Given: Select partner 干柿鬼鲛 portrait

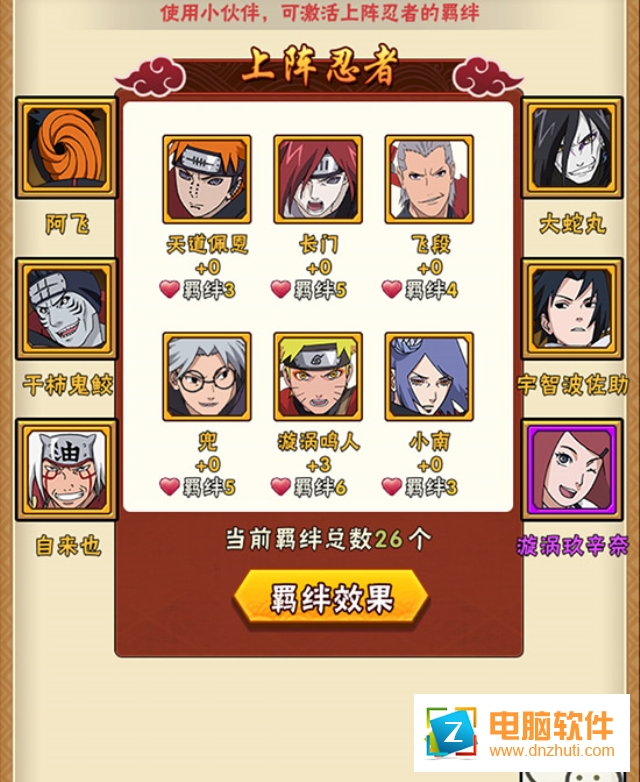Looking at the screenshot, I should click(x=67, y=309).
